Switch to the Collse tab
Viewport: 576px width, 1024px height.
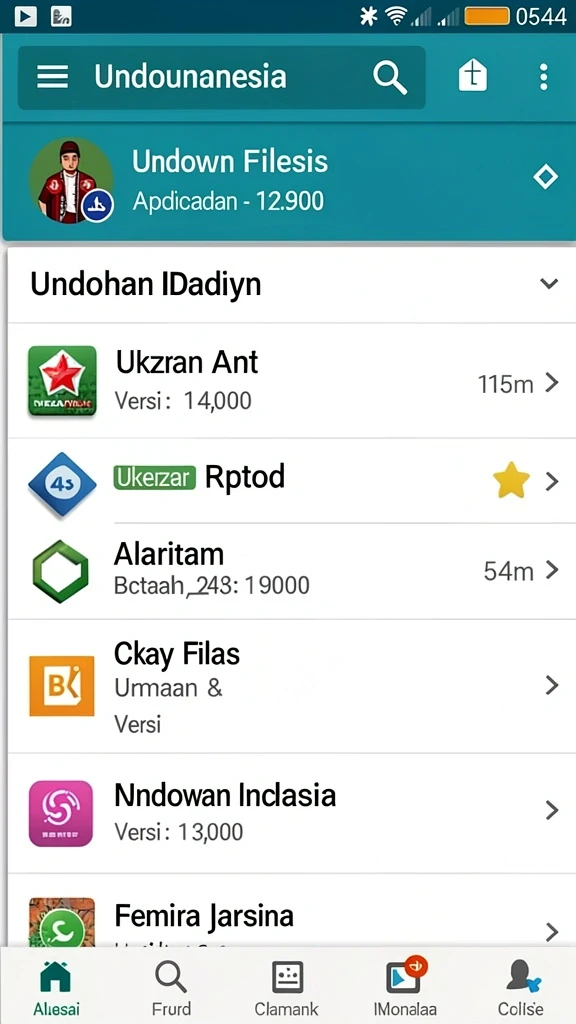pos(520,986)
